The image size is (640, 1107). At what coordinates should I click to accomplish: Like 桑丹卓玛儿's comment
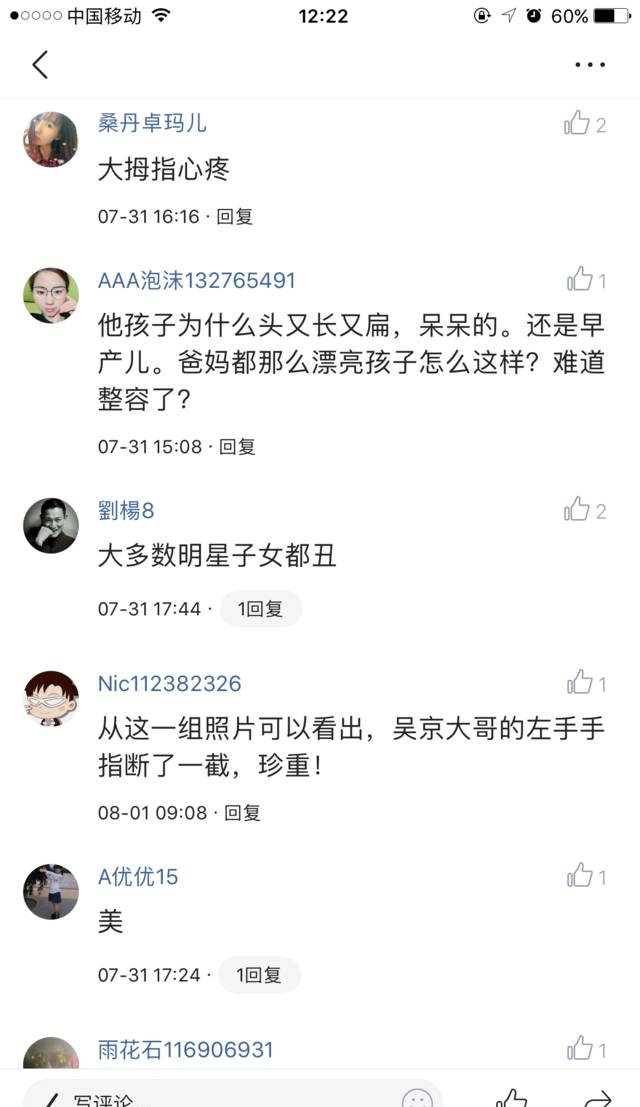(578, 124)
